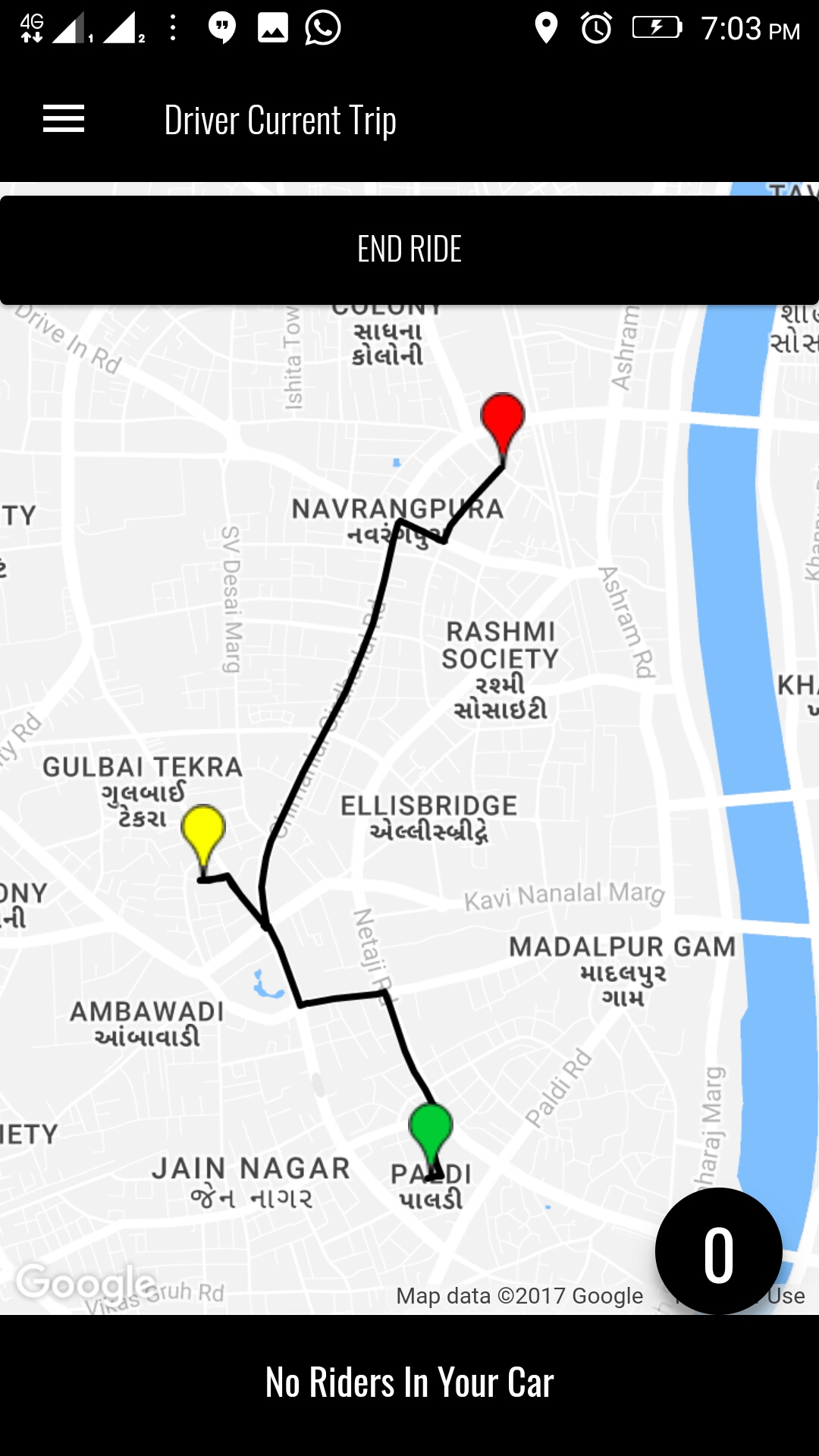This screenshot has width=819, height=1456.
Task: Select the yellow map pin marker
Action: point(203,833)
